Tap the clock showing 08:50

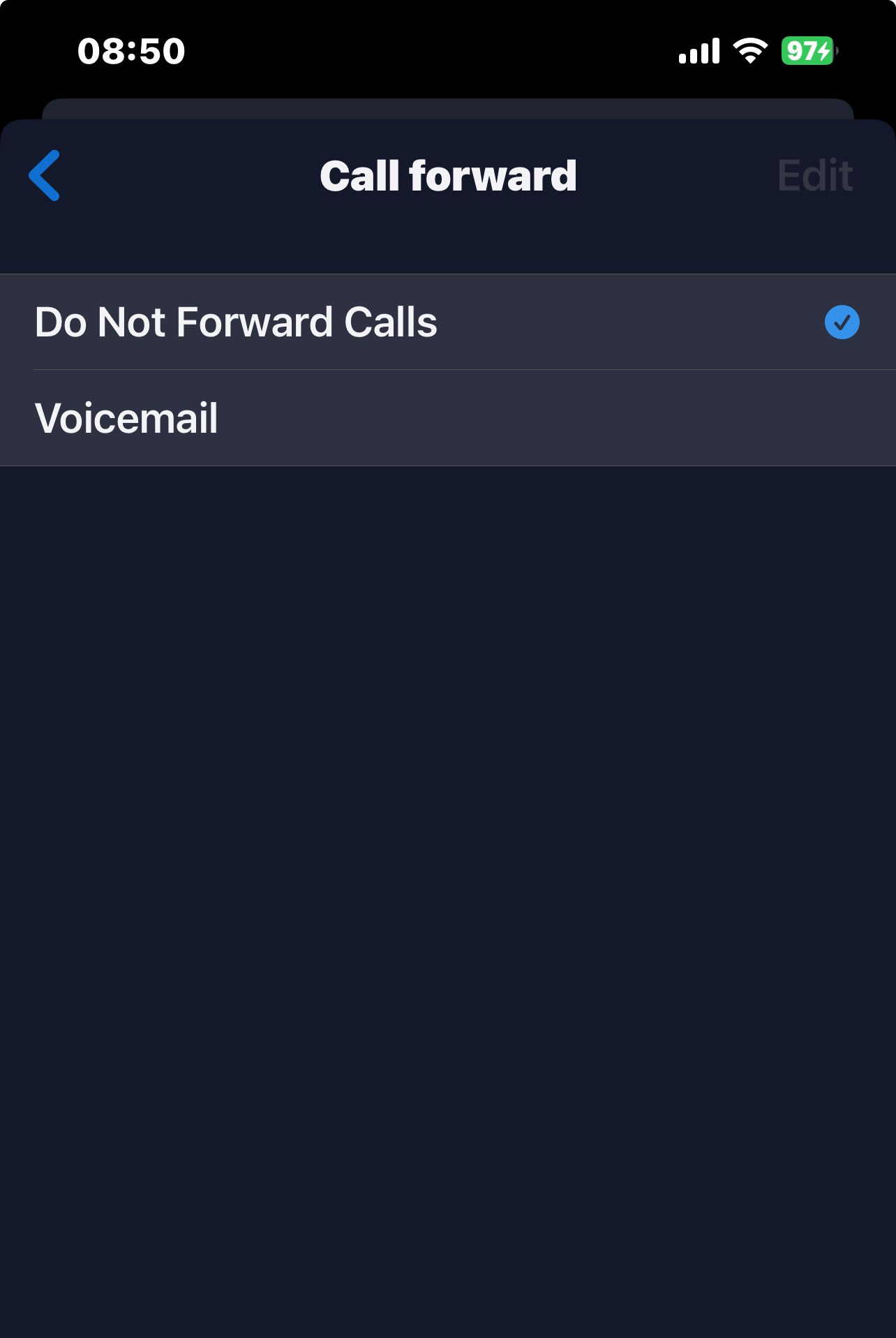(130, 50)
